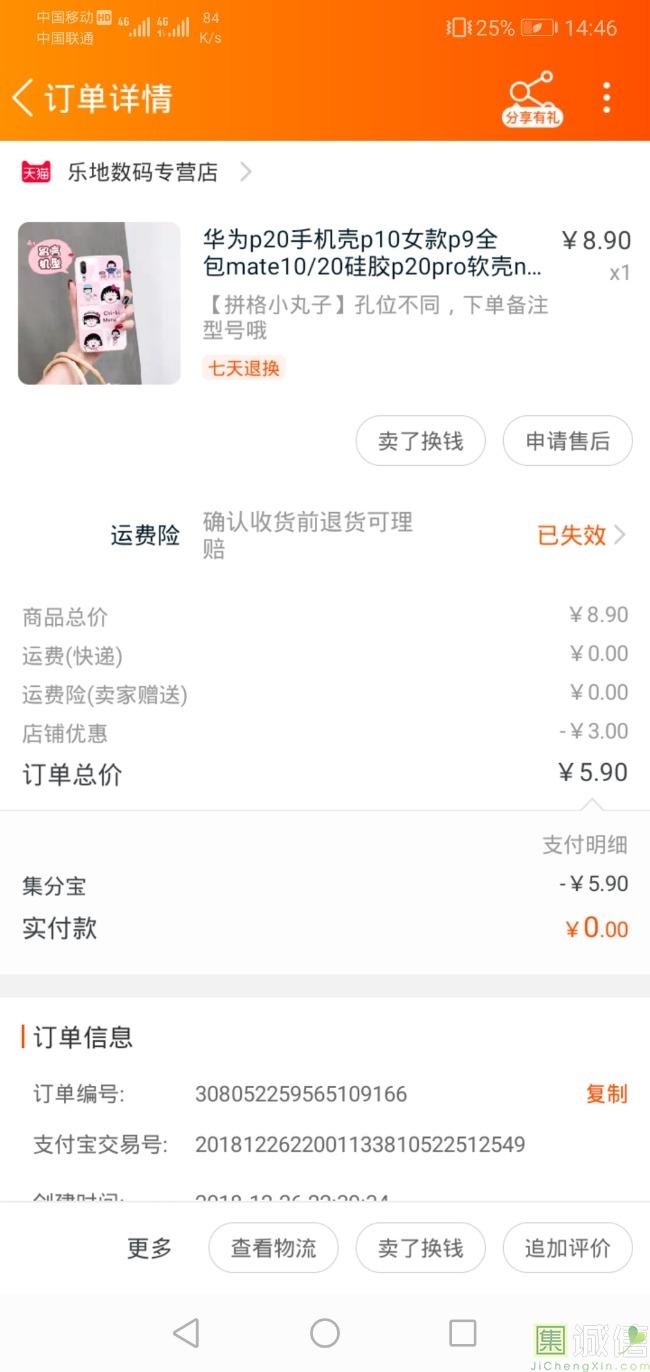Tap 卖了换钱 under the product
The image size is (650, 1372).
coord(421,441)
